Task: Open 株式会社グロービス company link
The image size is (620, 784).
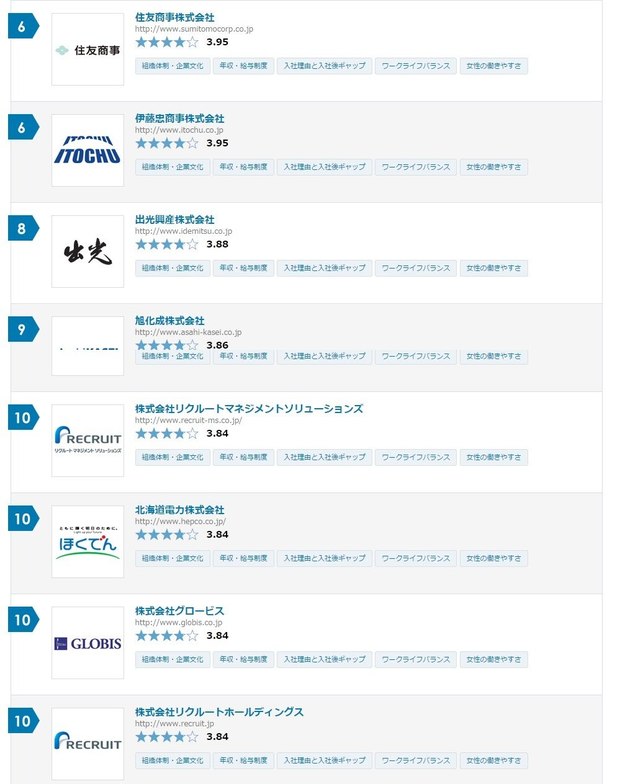Action: (179, 610)
